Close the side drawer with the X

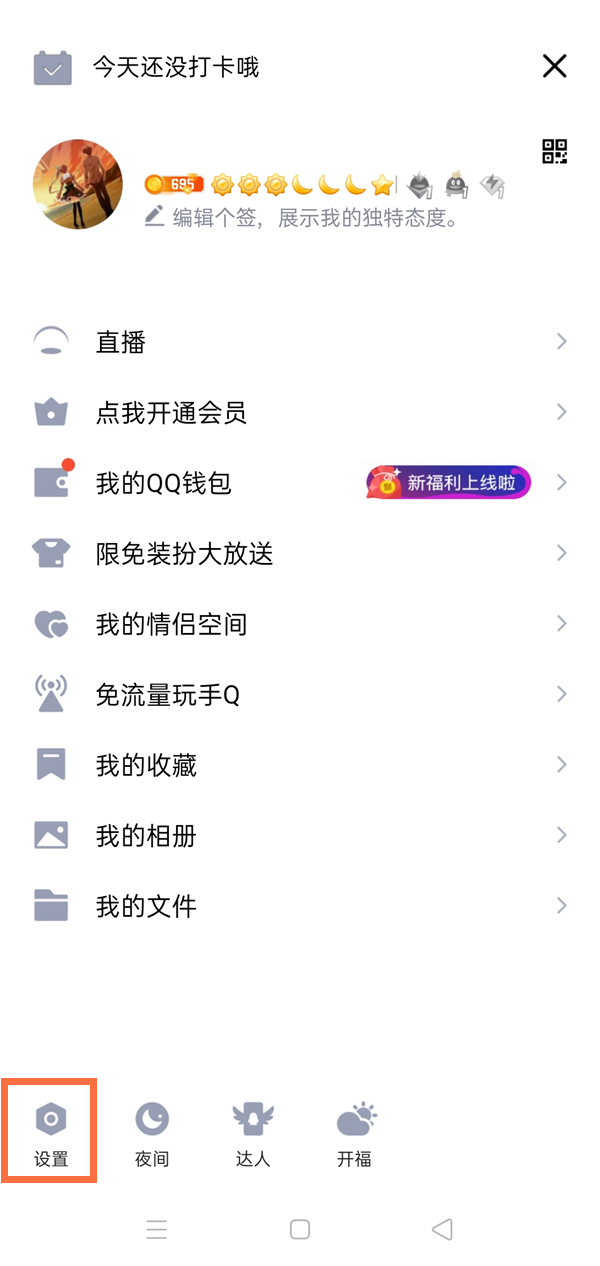click(x=554, y=67)
